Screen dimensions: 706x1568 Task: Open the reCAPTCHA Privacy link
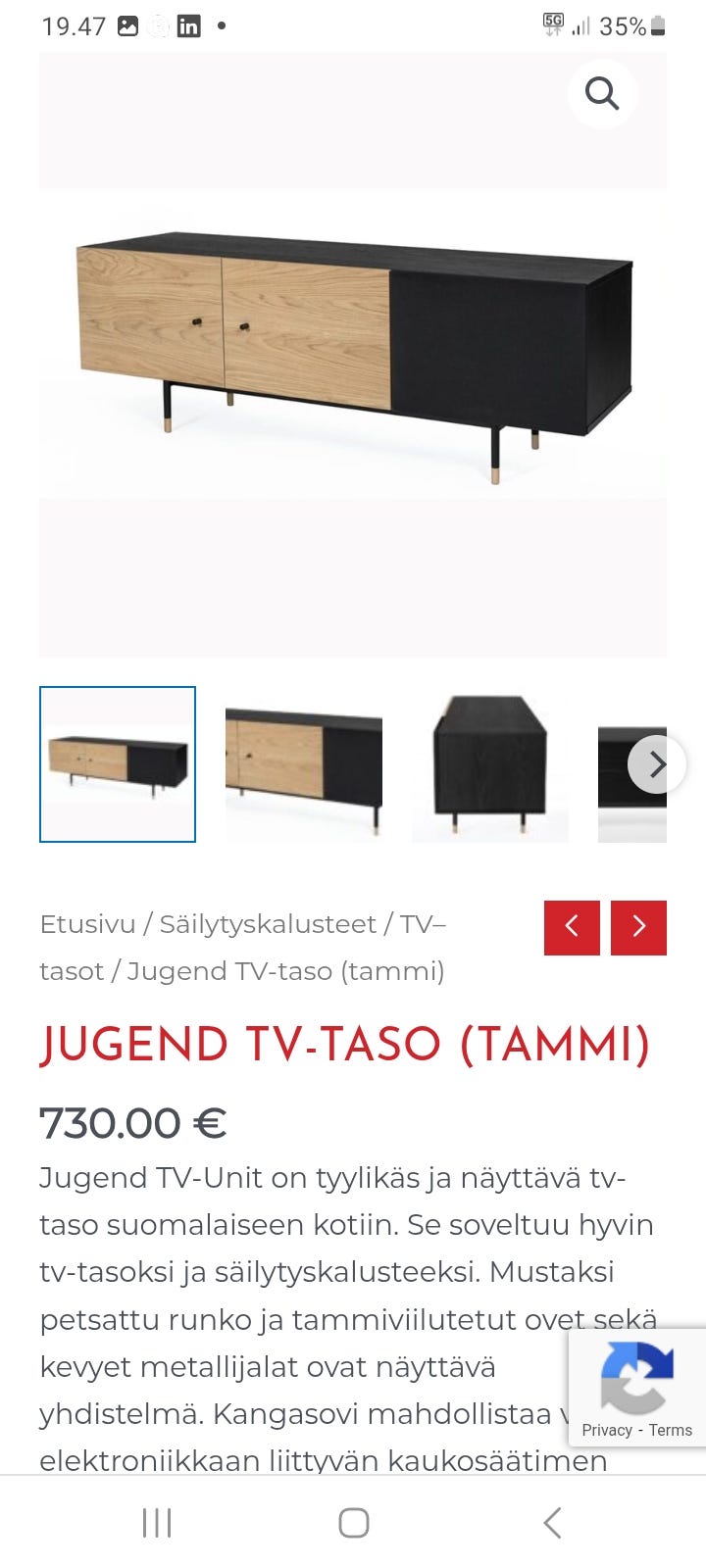[x=607, y=1430]
